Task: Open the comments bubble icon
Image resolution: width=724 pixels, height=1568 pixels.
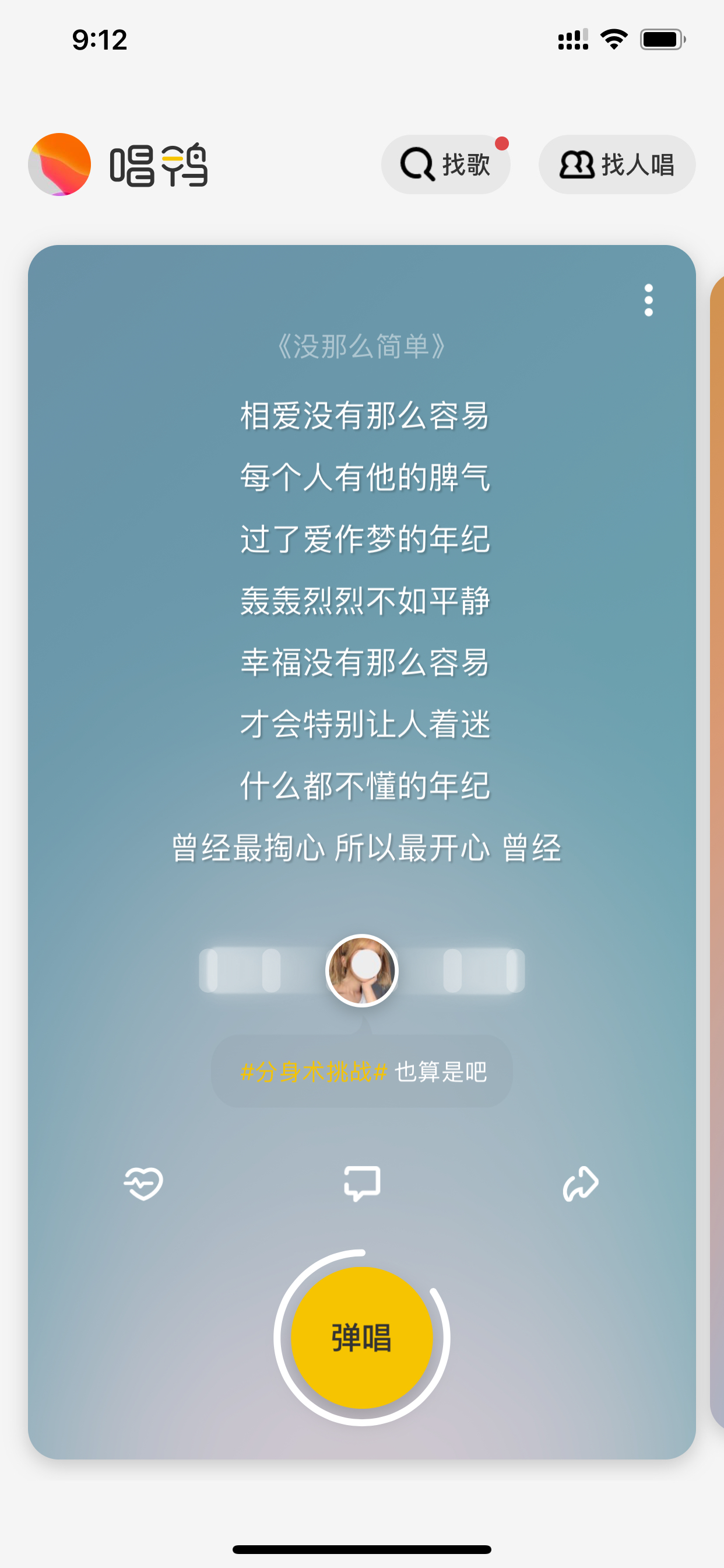Action: (362, 1184)
